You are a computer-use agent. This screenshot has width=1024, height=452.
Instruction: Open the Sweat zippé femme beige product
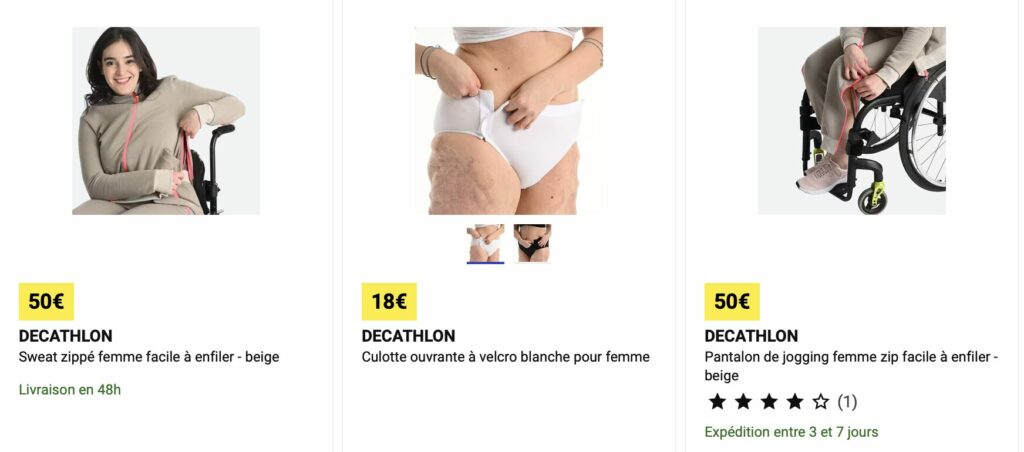click(x=148, y=357)
